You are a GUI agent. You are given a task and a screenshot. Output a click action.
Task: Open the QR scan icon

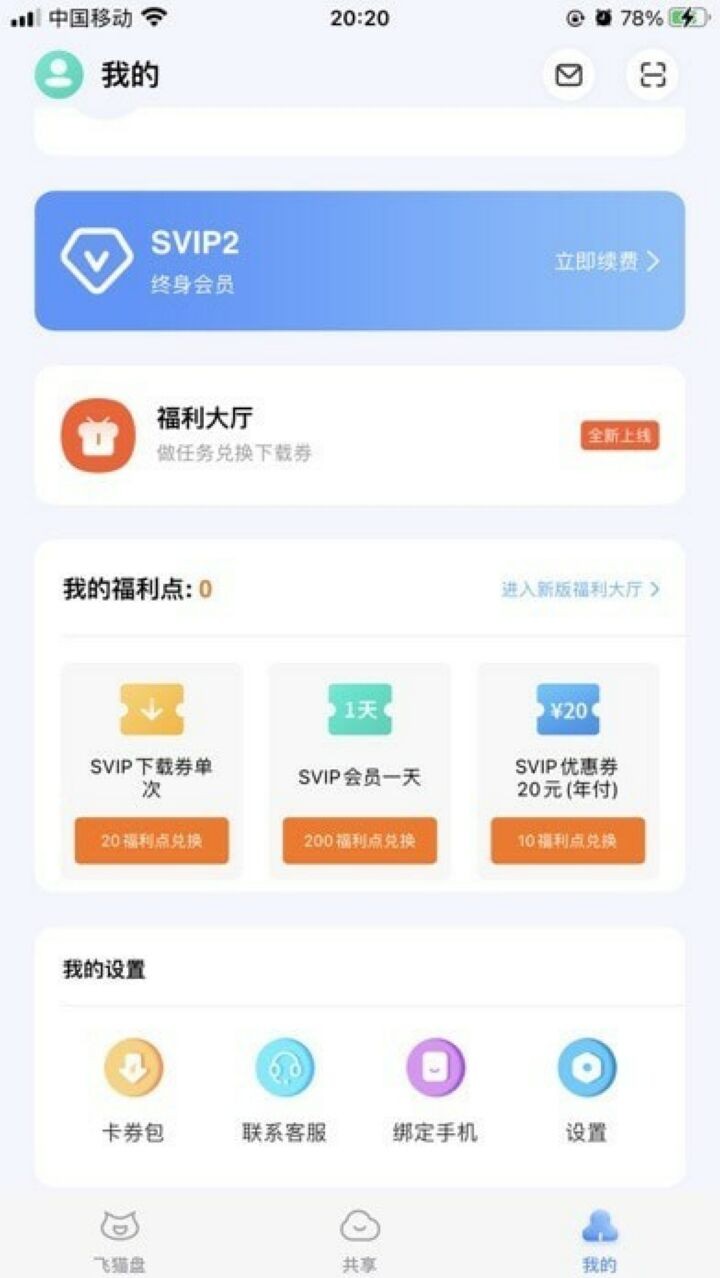click(x=652, y=75)
